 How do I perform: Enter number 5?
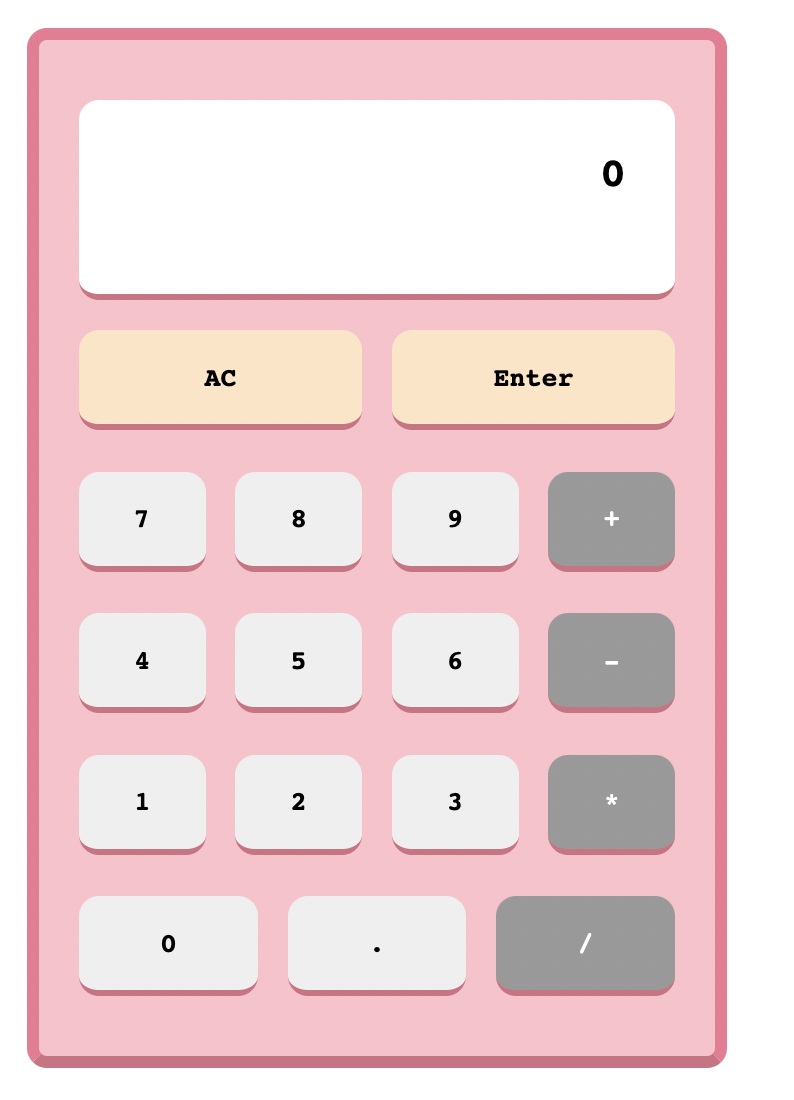coord(298,660)
